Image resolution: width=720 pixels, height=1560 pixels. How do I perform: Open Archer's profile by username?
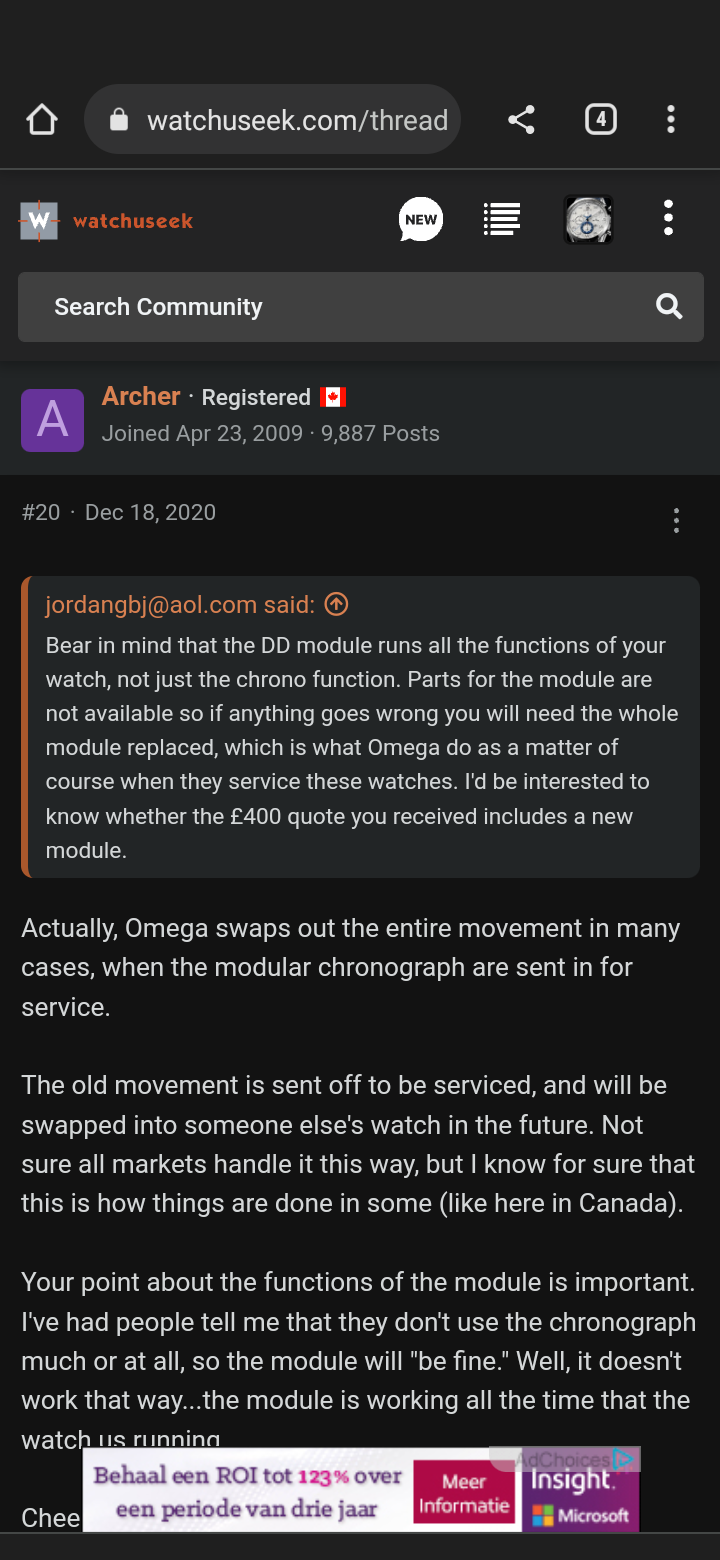(141, 396)
